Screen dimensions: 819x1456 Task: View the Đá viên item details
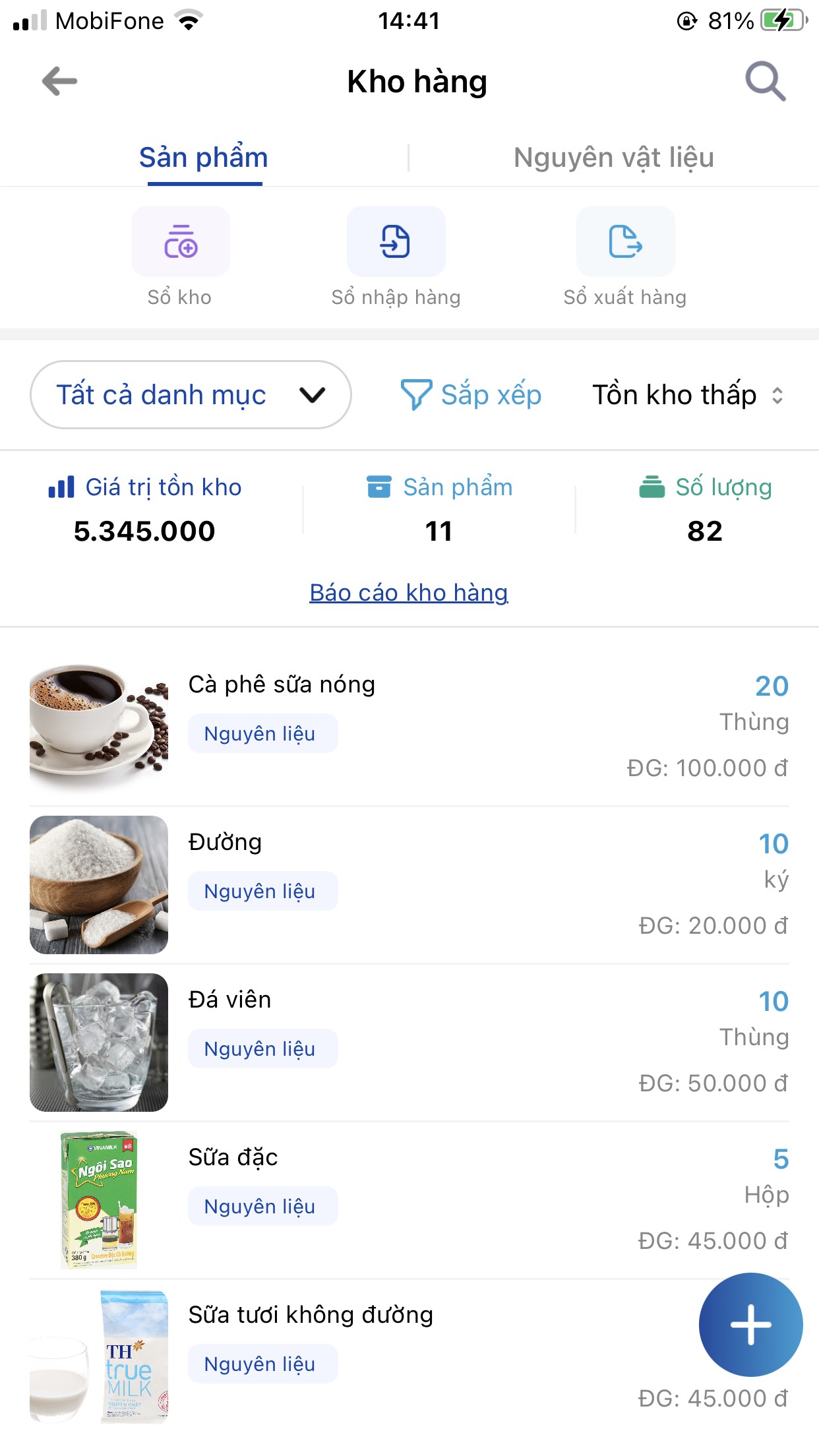pos(409,1042)
